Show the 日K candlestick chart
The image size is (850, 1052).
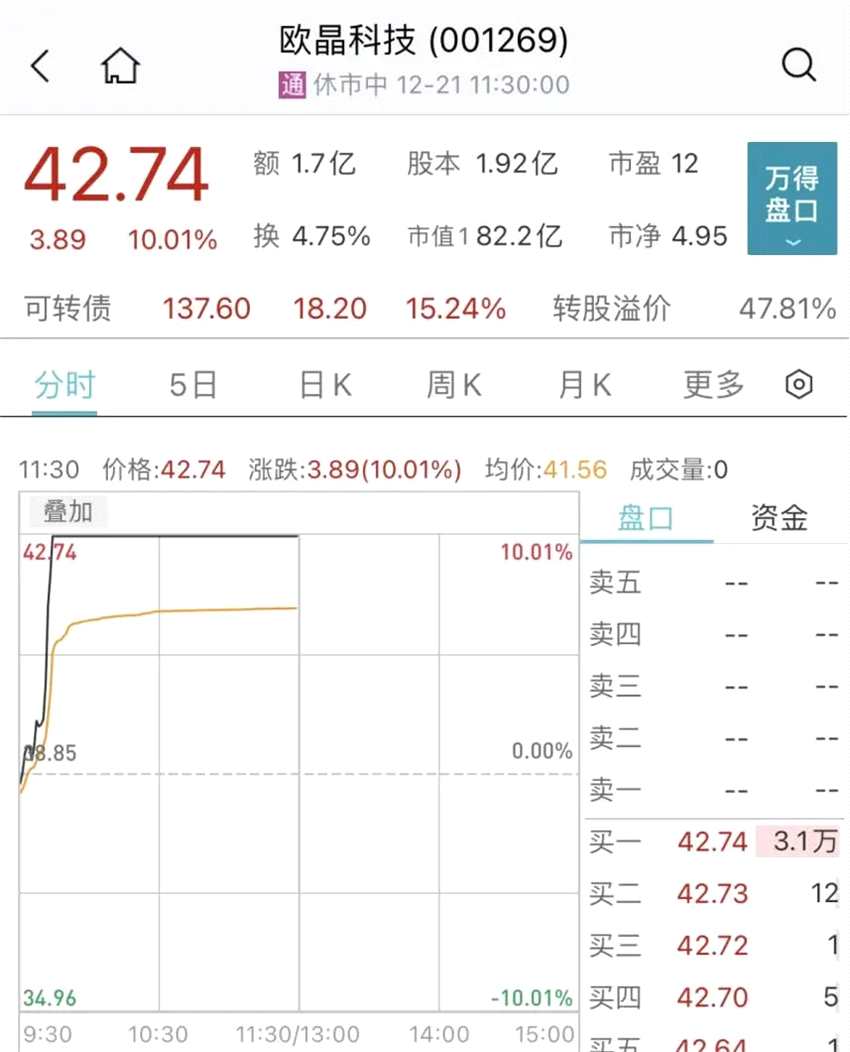click(325, 385)
